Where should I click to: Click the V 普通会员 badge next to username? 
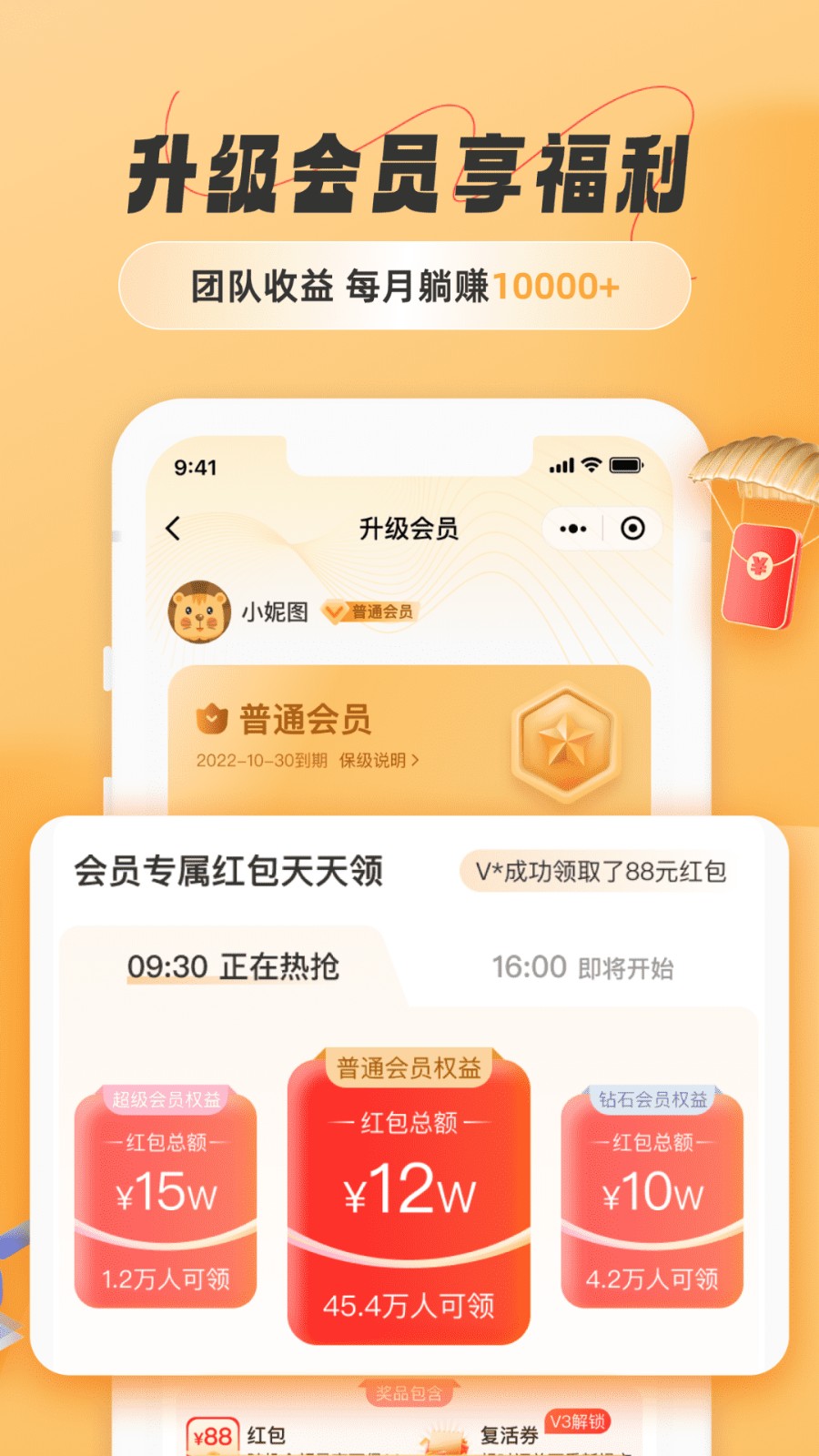pyautogui.click(x=370, y=613)
